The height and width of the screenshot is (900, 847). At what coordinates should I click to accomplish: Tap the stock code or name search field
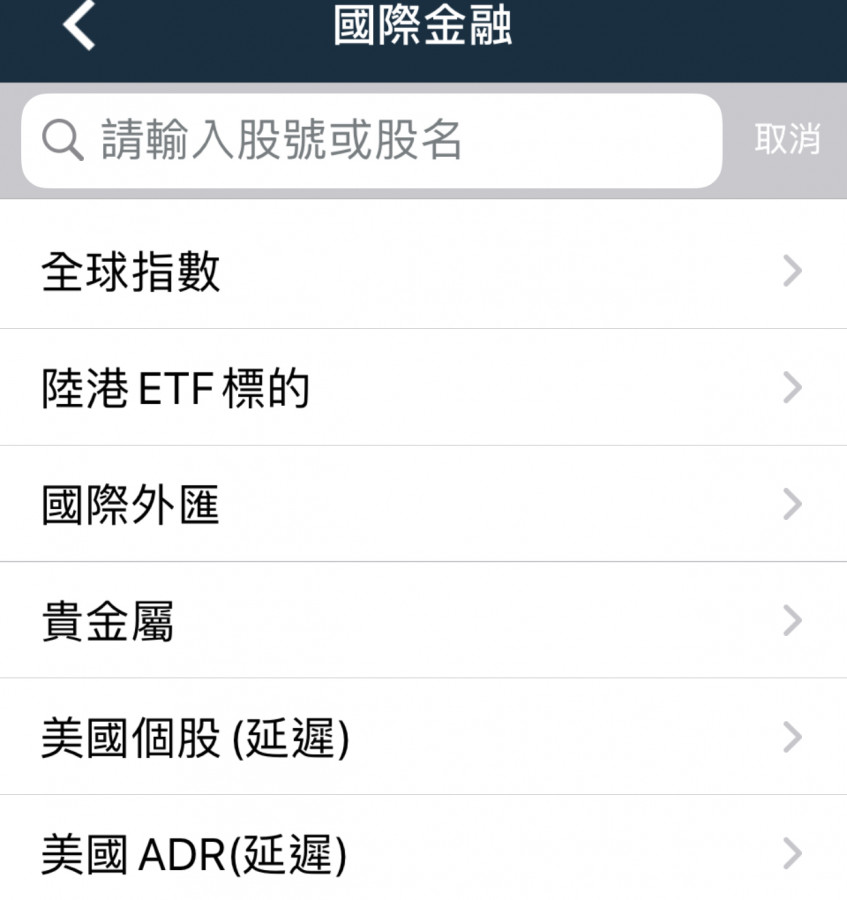(x=370, y=141)
